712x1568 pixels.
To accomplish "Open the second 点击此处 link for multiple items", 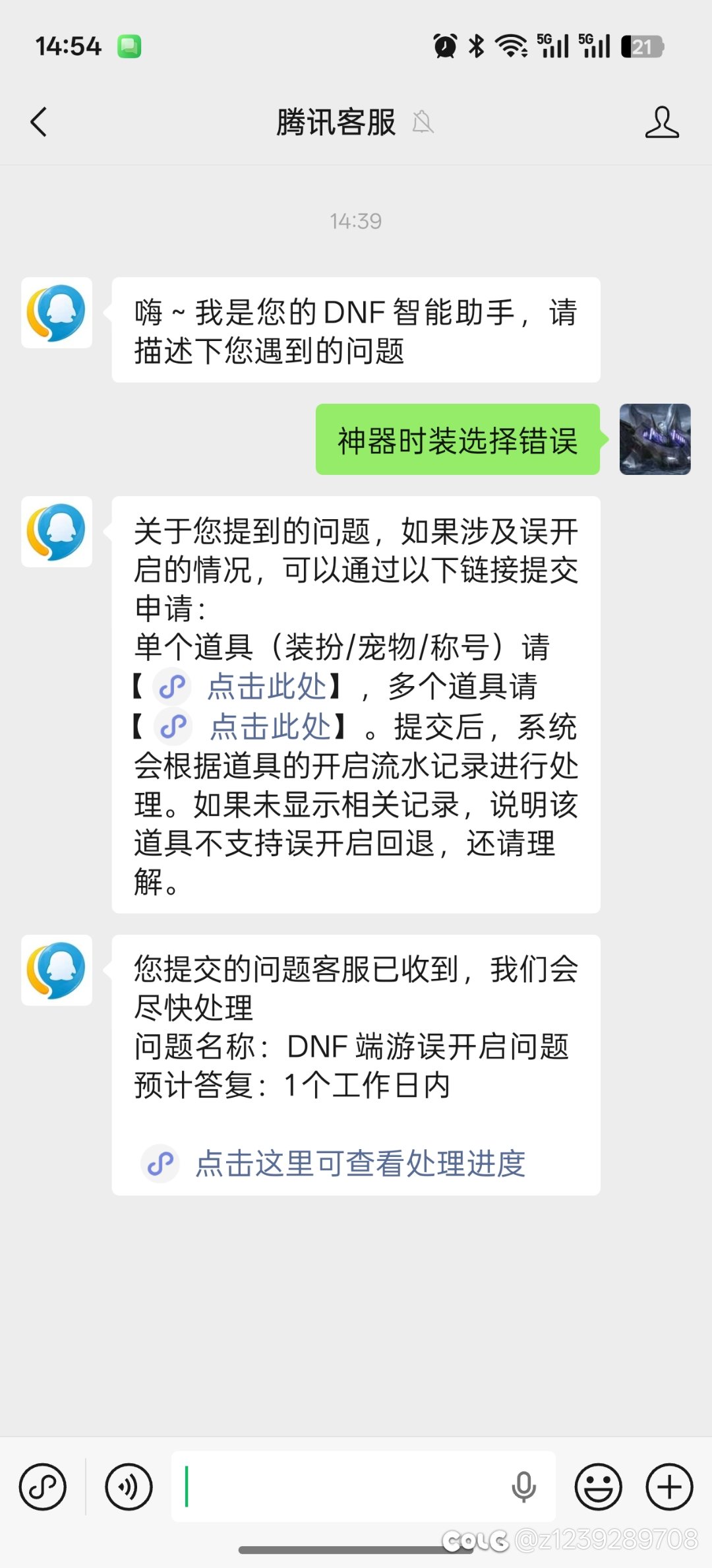I will pyautogui.click(x=270, y=727).
